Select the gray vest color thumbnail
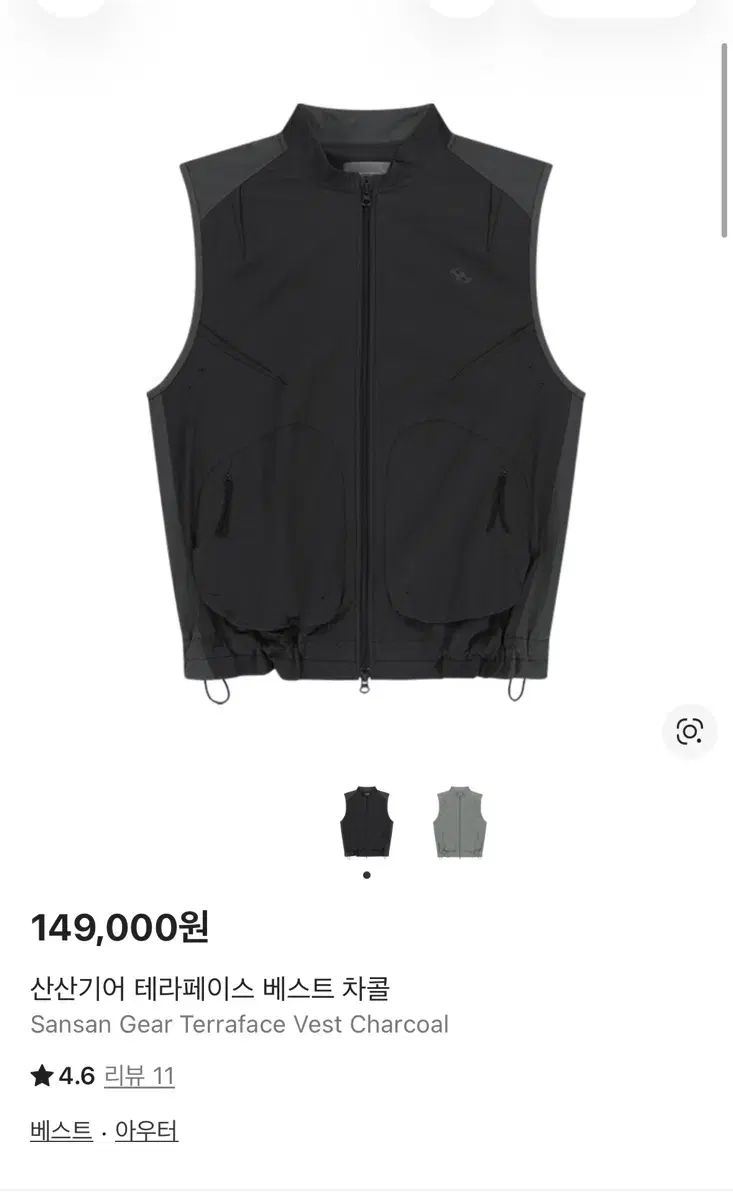 [460, 821]
